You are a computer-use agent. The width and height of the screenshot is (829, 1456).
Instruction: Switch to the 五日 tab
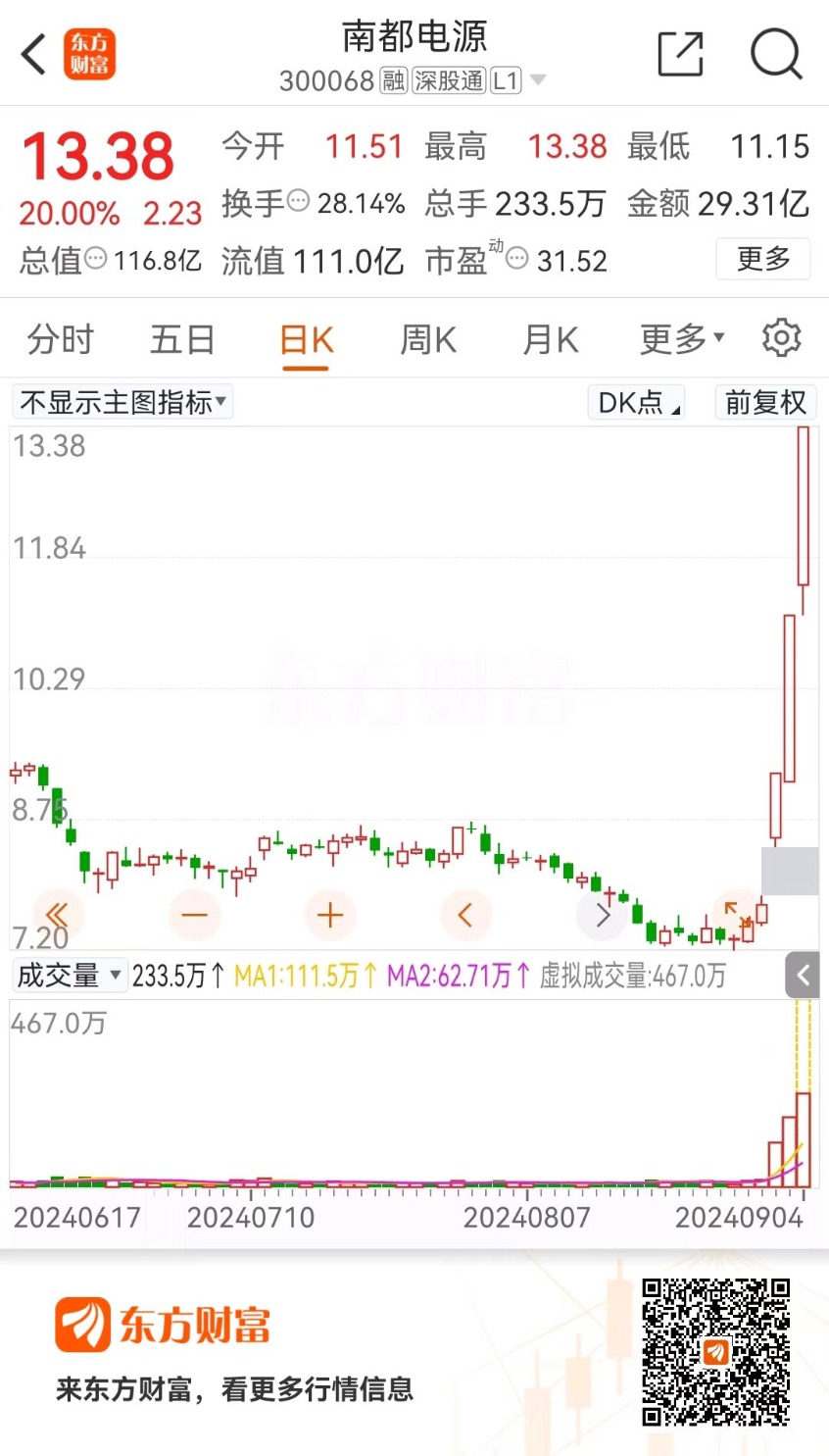tap(182, 339)
